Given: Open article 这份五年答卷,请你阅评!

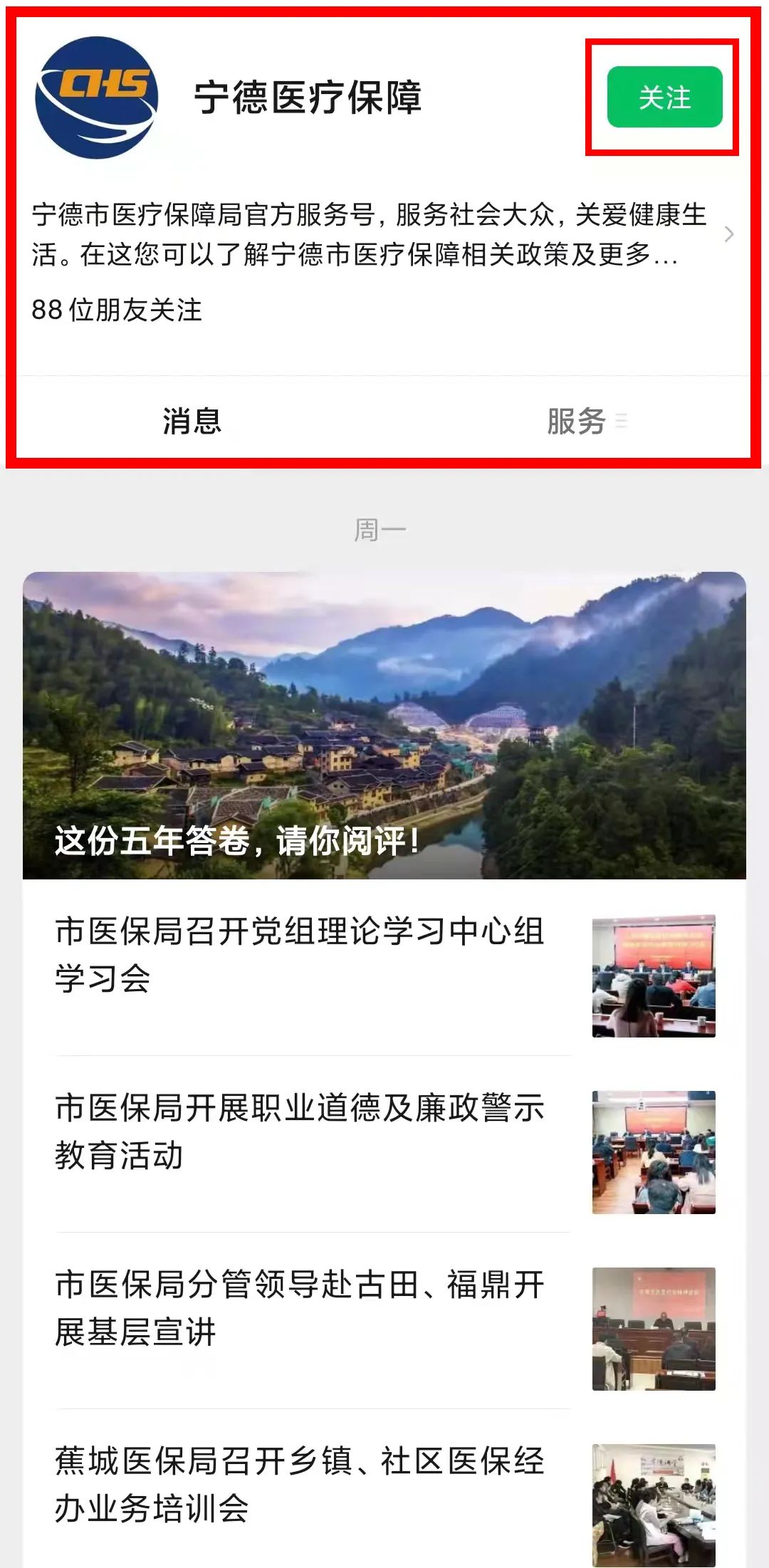Looking at the screenshot, I should point(384,726).
